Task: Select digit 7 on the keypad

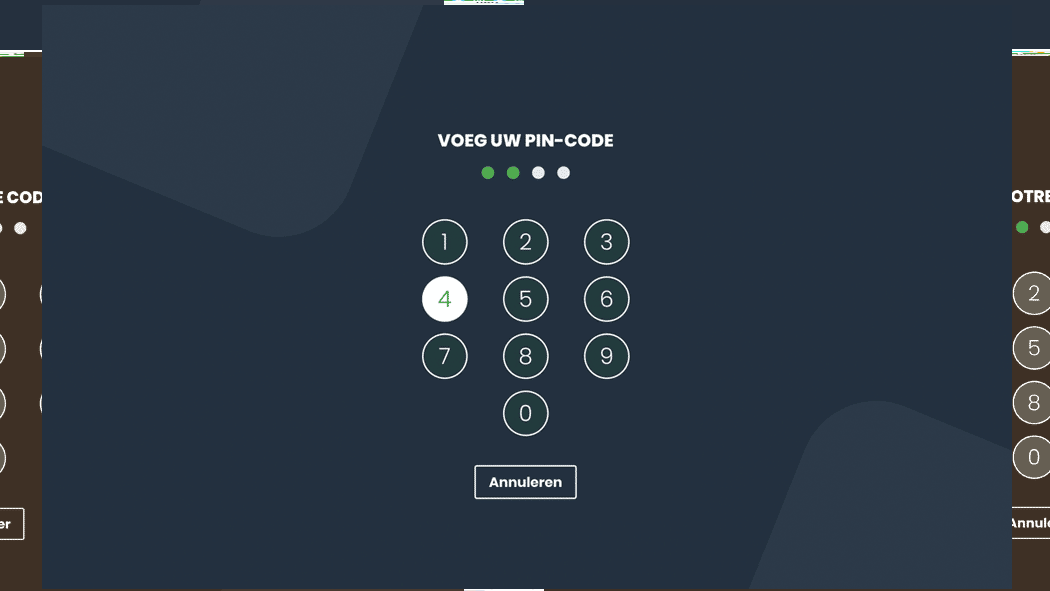Action: 445,356
